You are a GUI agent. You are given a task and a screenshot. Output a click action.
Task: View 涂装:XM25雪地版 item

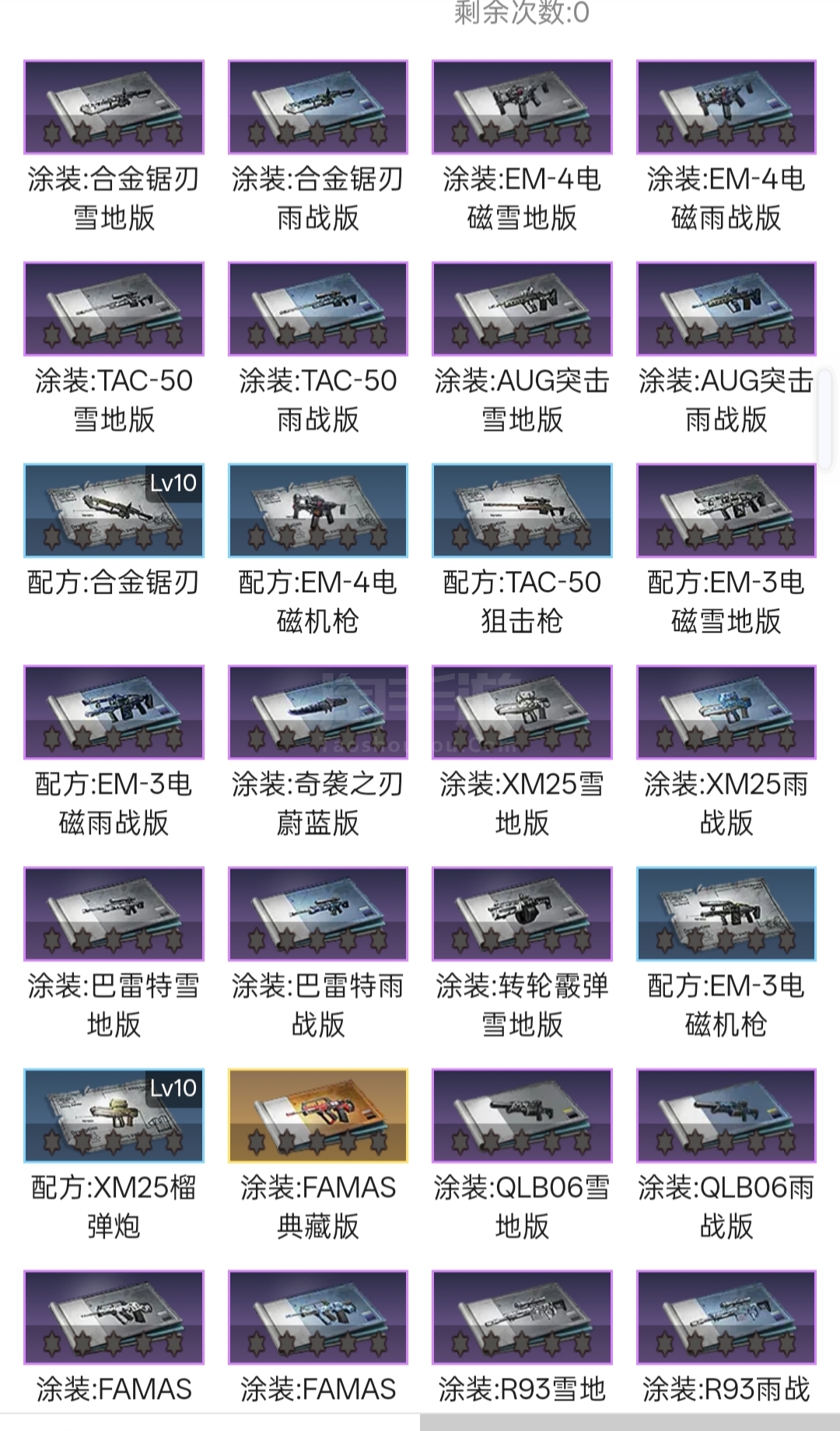pos(522,712)
